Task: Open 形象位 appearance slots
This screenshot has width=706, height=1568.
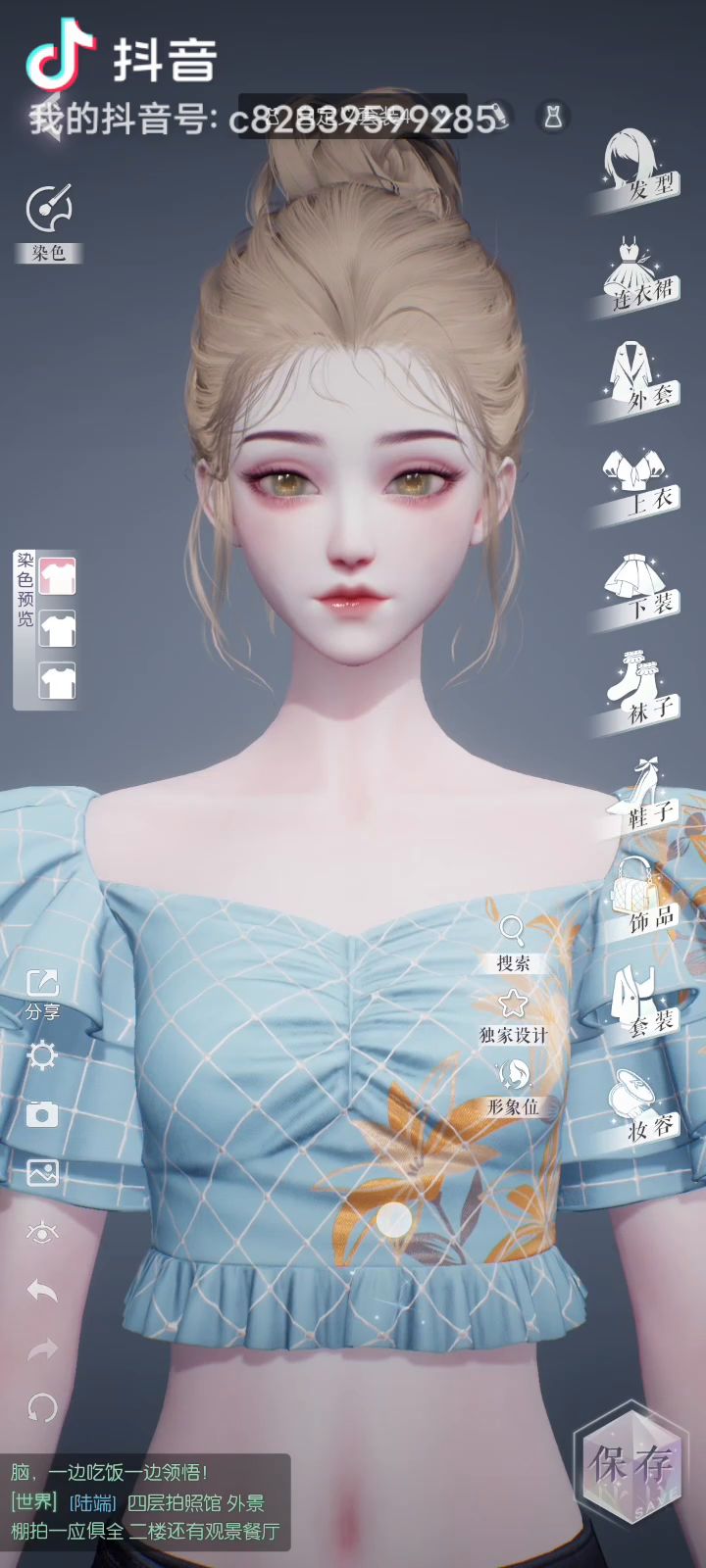Action: coord(513,1087)
